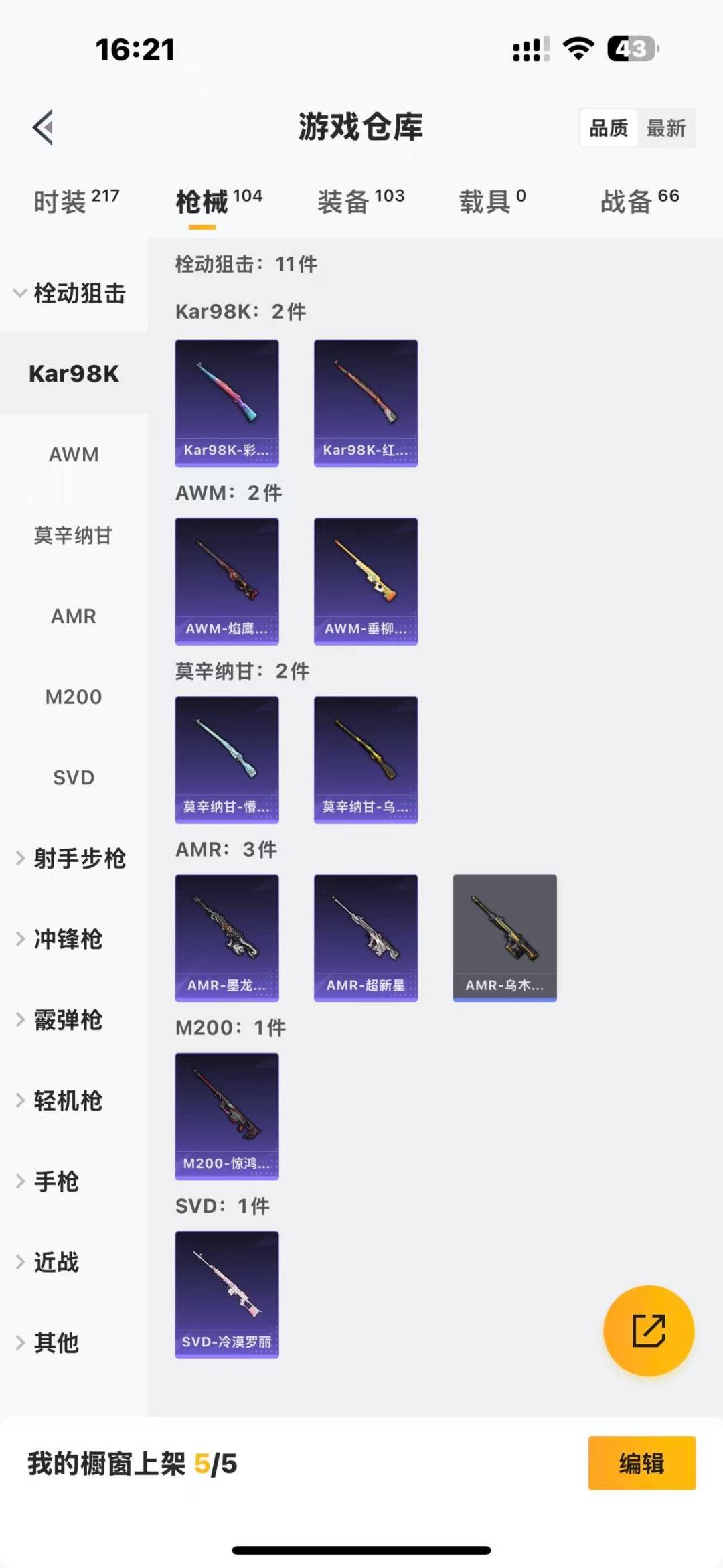Image resolution: width=723 pixels, height=1568 pixels.
Task: Open the Kar98K-彩 skin tile
Action: tap(227, 403)
